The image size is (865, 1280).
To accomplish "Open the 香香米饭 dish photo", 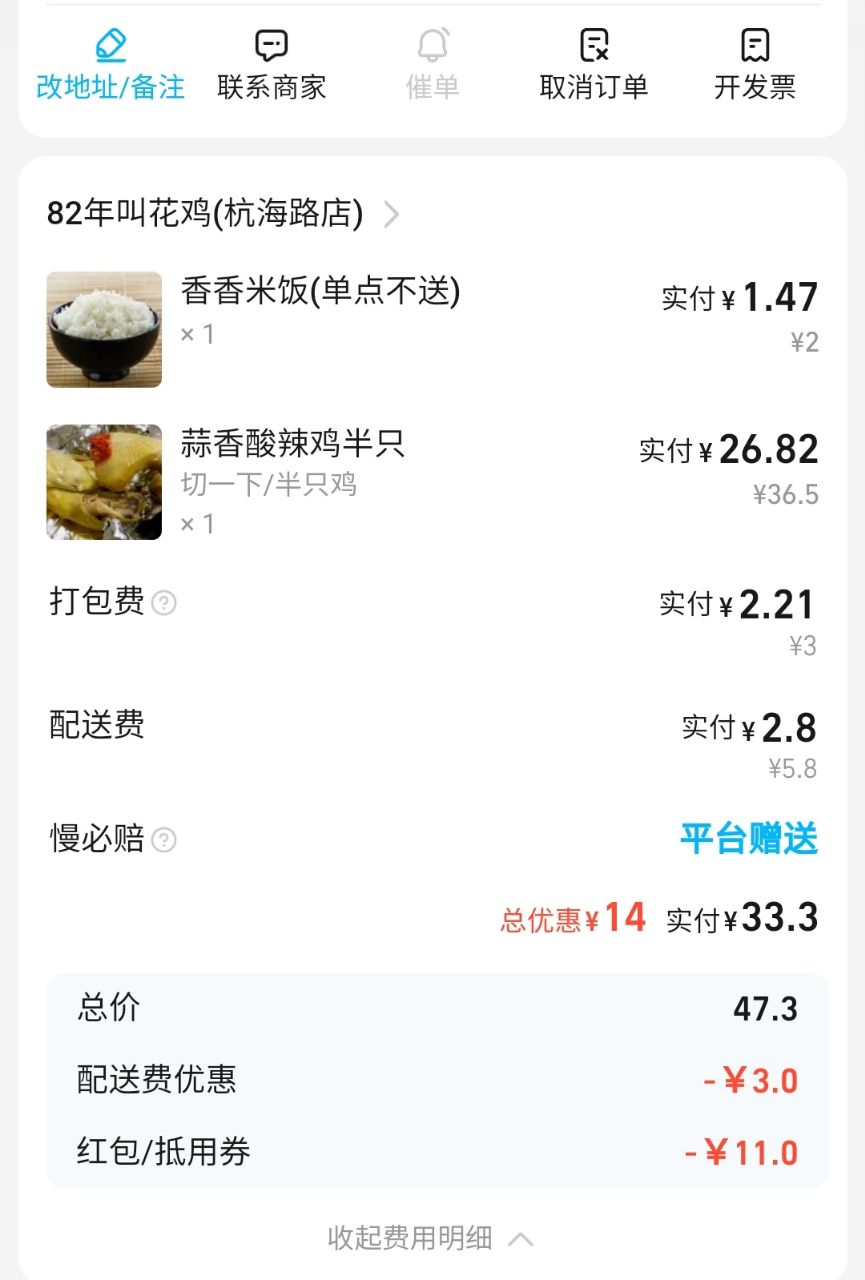I will point(104,329).
